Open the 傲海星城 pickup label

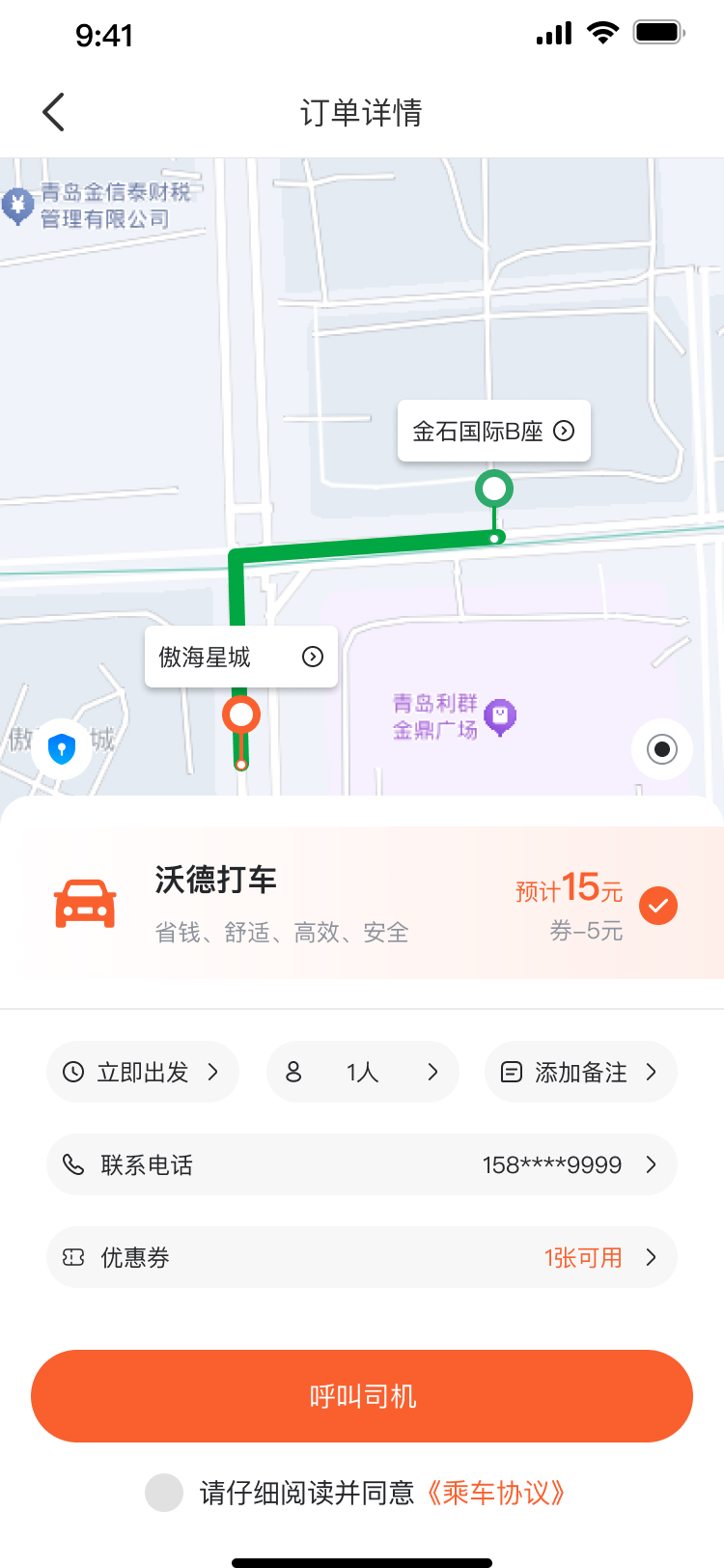point(241,657)
